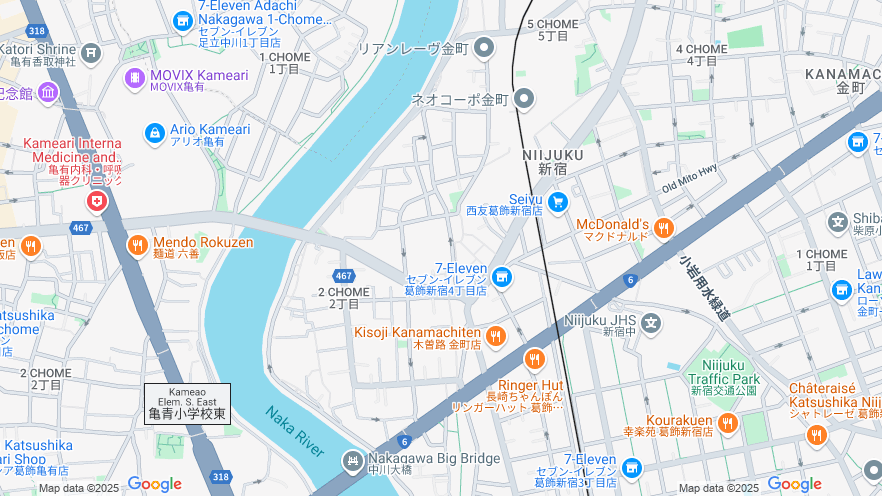This screenshot has height=496, width=882.
Task: Tap the ネオコーポ金町 location pin
Action: (x=525, y=98)
